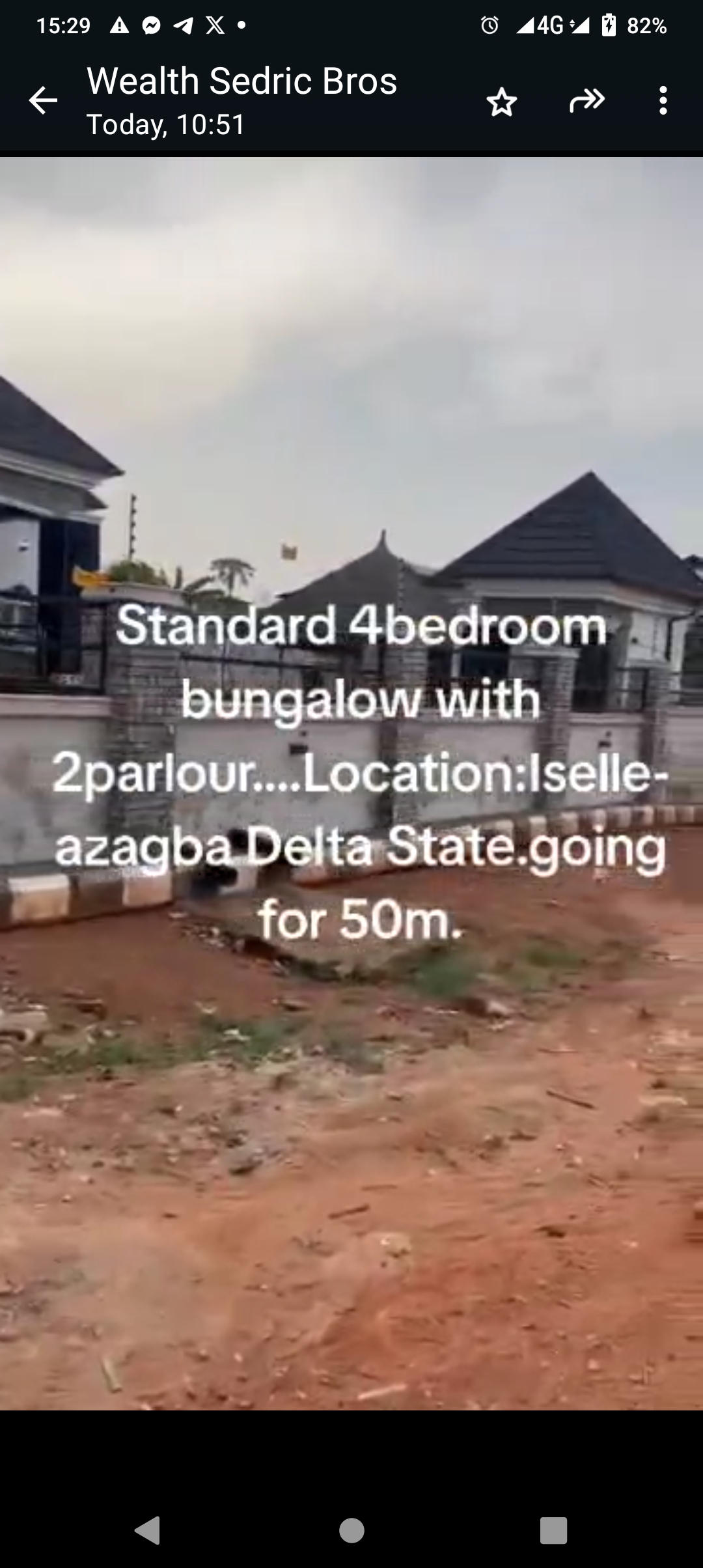This screenshot has width=703, height=1568.
Task: Star this media from Wealth Sedric Bros
Action: [501, 102]
